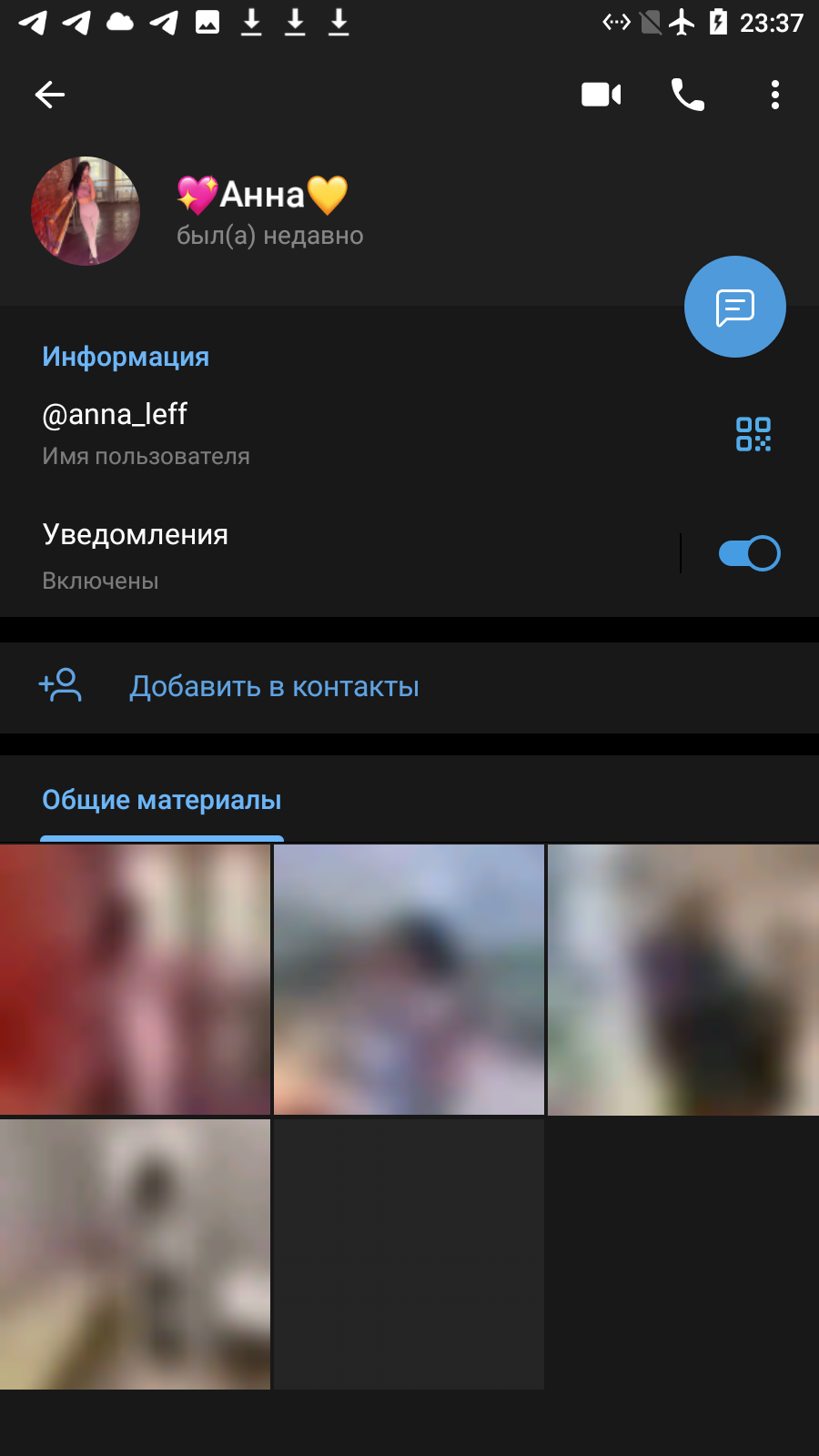Start a voice call with Анна
Image resolution: width=819 pixels, height=1456 pixels.
click(x=688, y=95)
